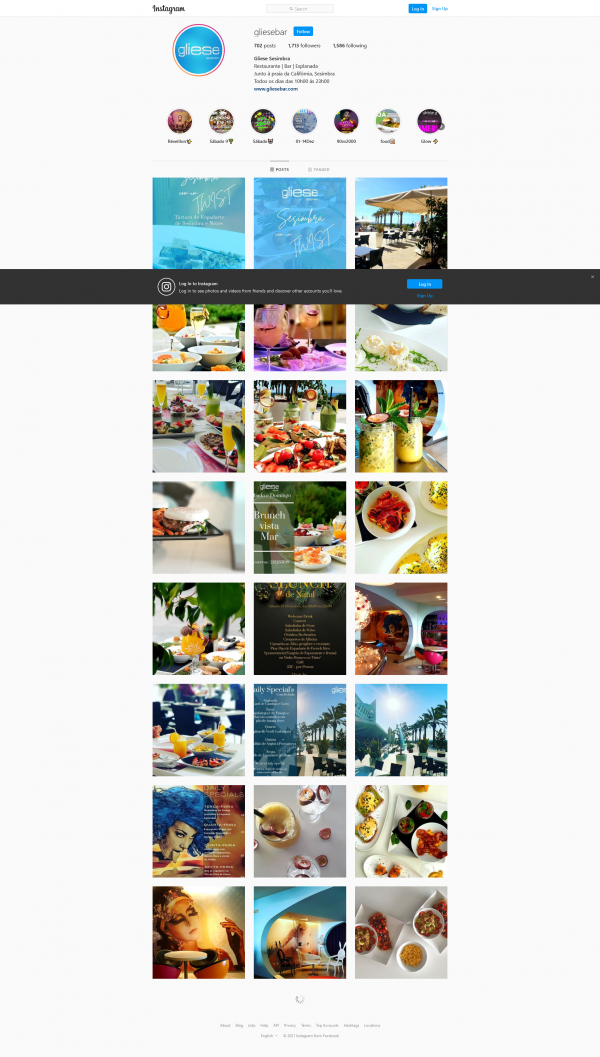Follow the gliesebar profile

[303, 31]
